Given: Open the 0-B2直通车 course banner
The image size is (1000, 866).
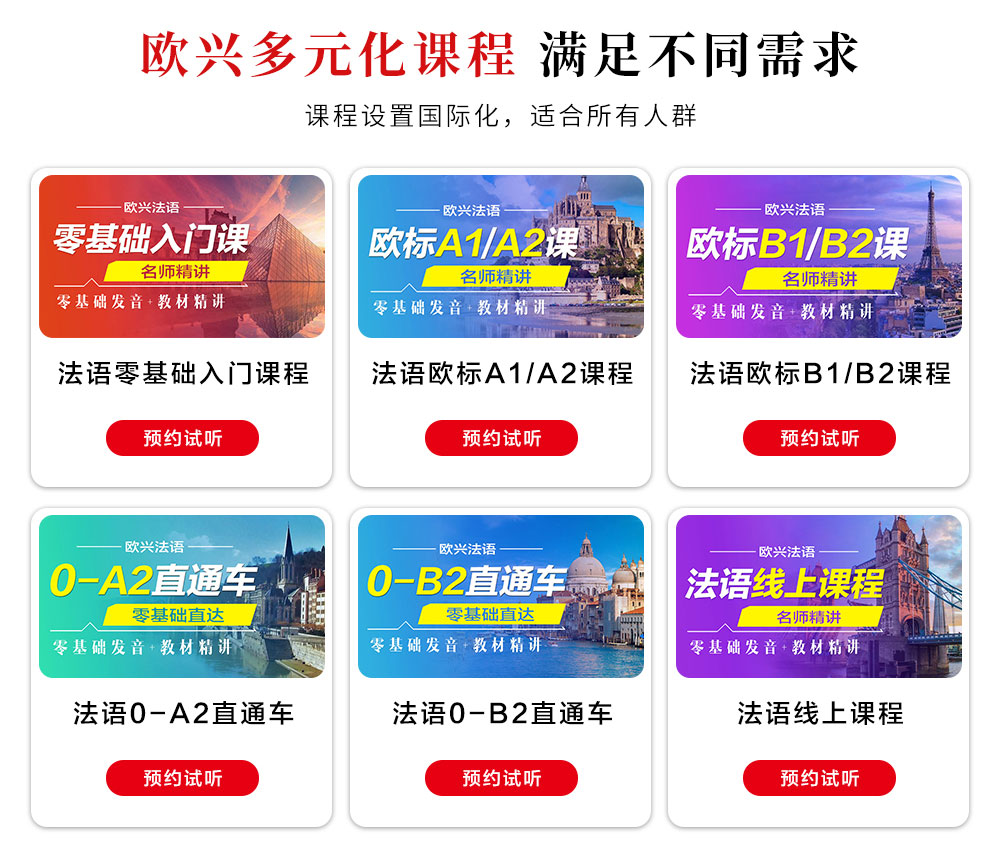Looking at the screenshot, I should point(501,596).
